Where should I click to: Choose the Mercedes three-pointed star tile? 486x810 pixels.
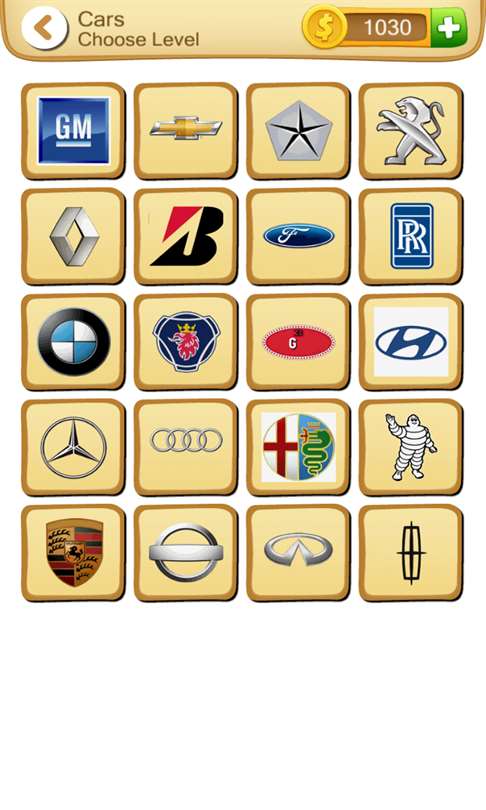tap(73, 447)
